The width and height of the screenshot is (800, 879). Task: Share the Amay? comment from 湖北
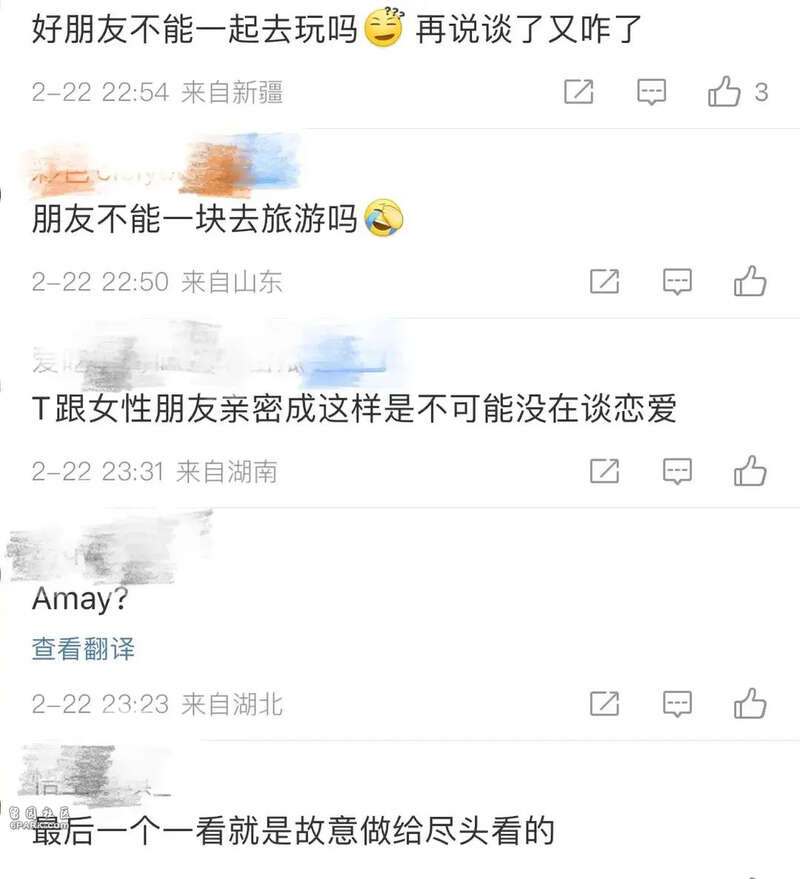click(x=604, y=703)
